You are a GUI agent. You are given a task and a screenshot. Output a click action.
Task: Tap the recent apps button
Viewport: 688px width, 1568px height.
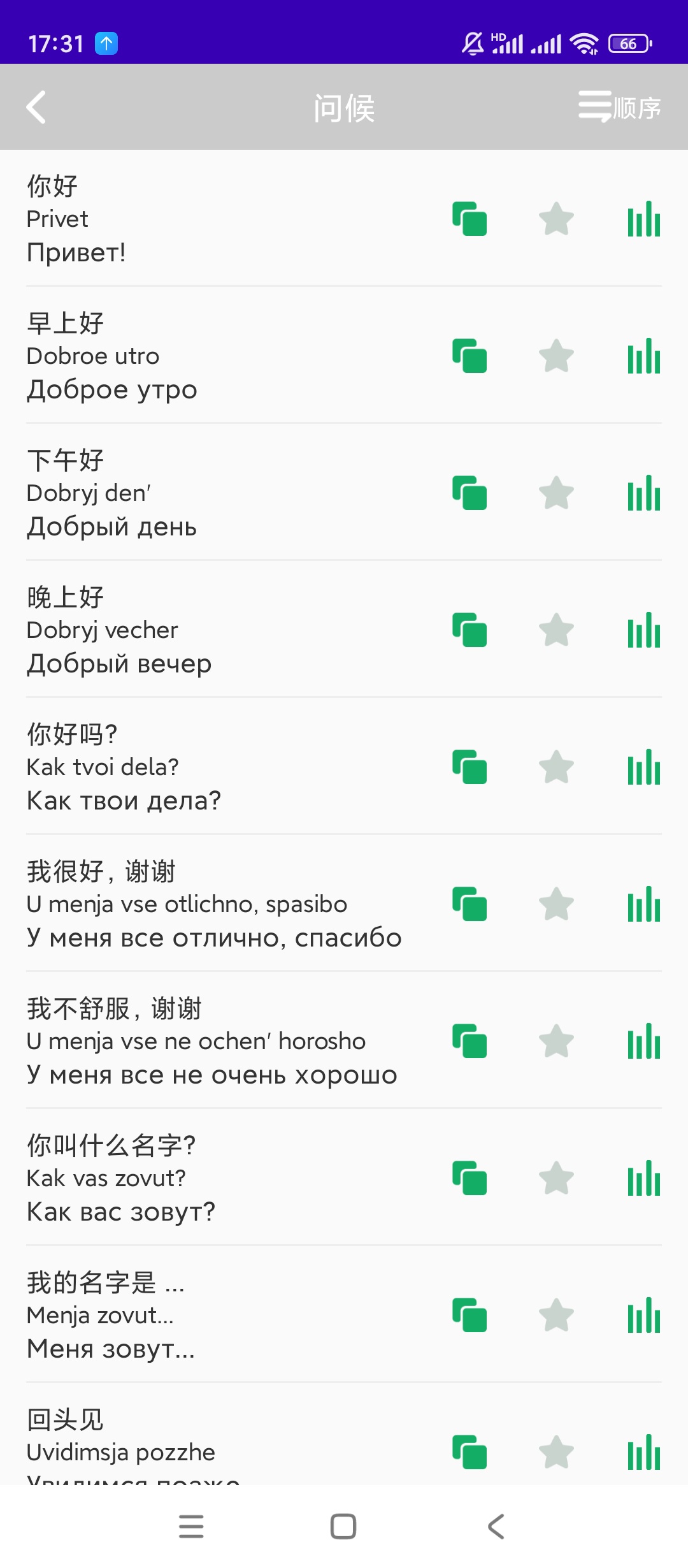click(190, 1527)
